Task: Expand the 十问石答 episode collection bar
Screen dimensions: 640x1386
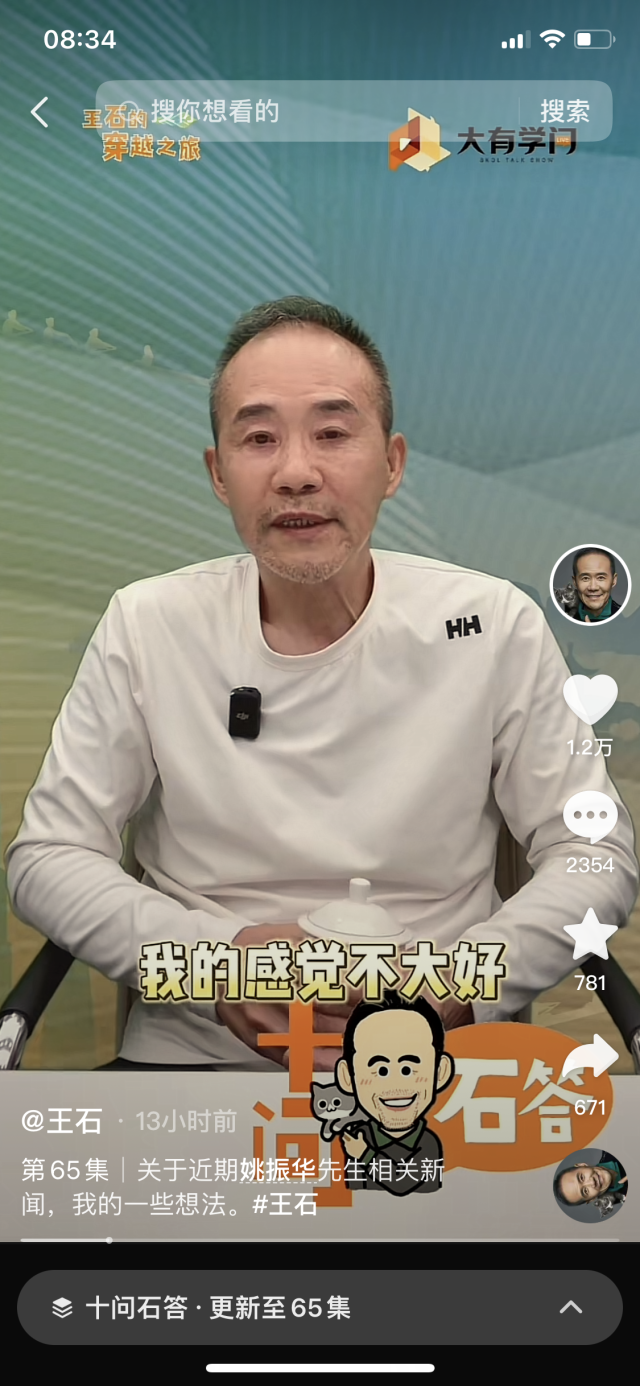Action: point(320,1307)
